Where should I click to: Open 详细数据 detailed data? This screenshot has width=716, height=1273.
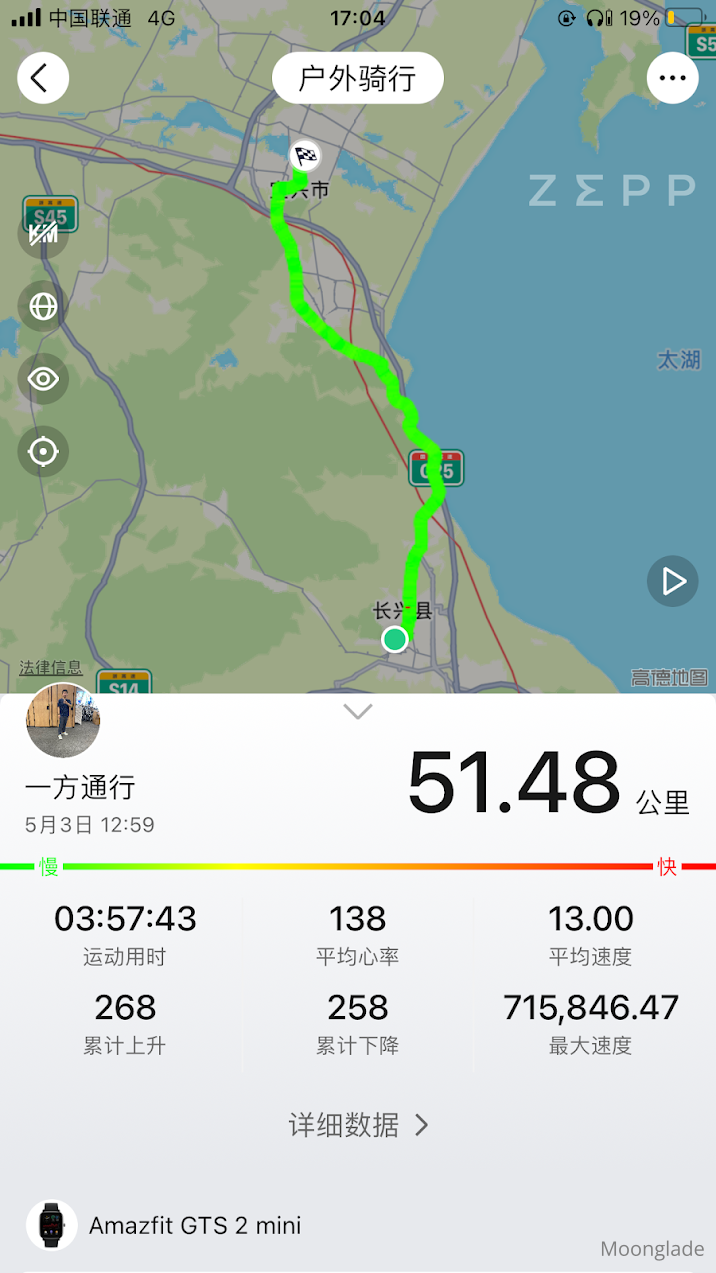(358, 1125)
